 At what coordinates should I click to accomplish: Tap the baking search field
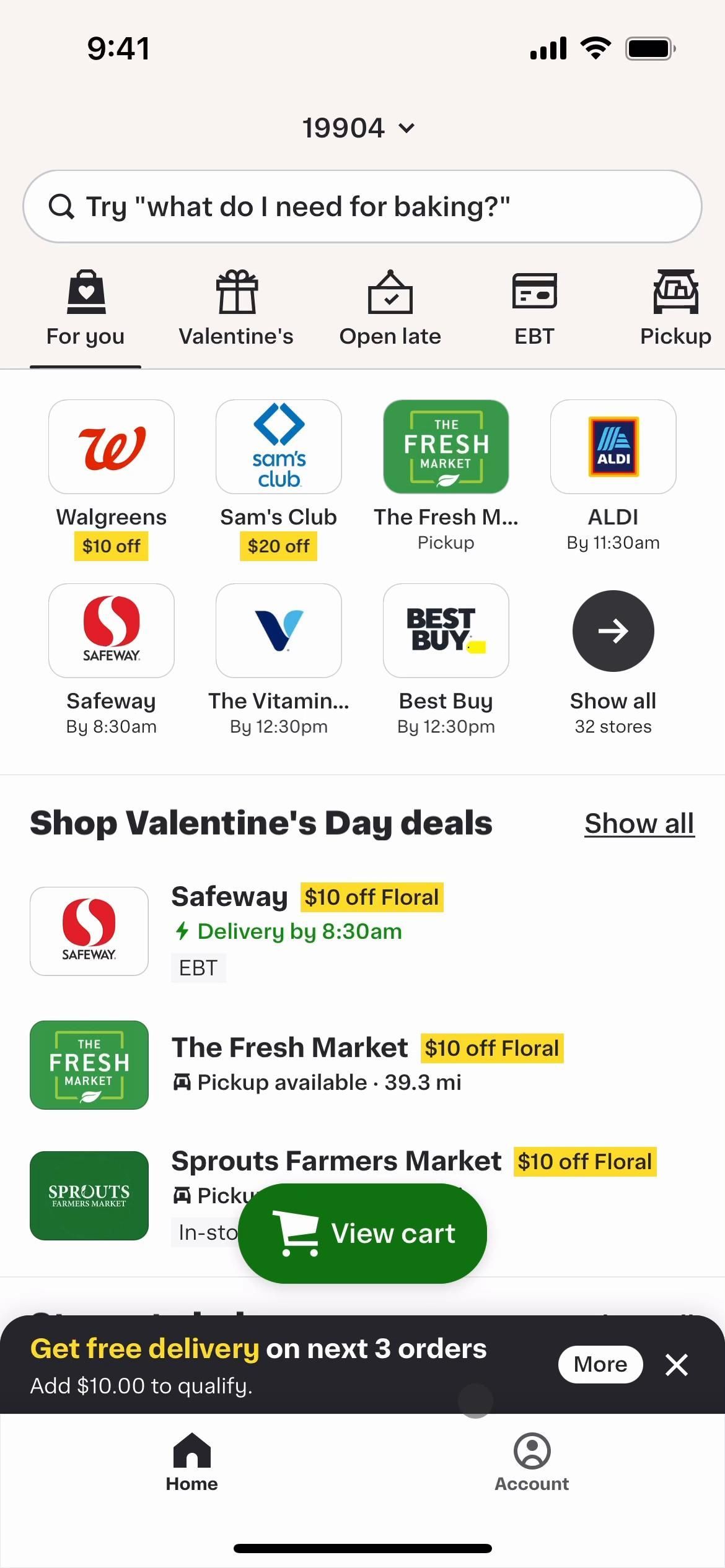362,206
